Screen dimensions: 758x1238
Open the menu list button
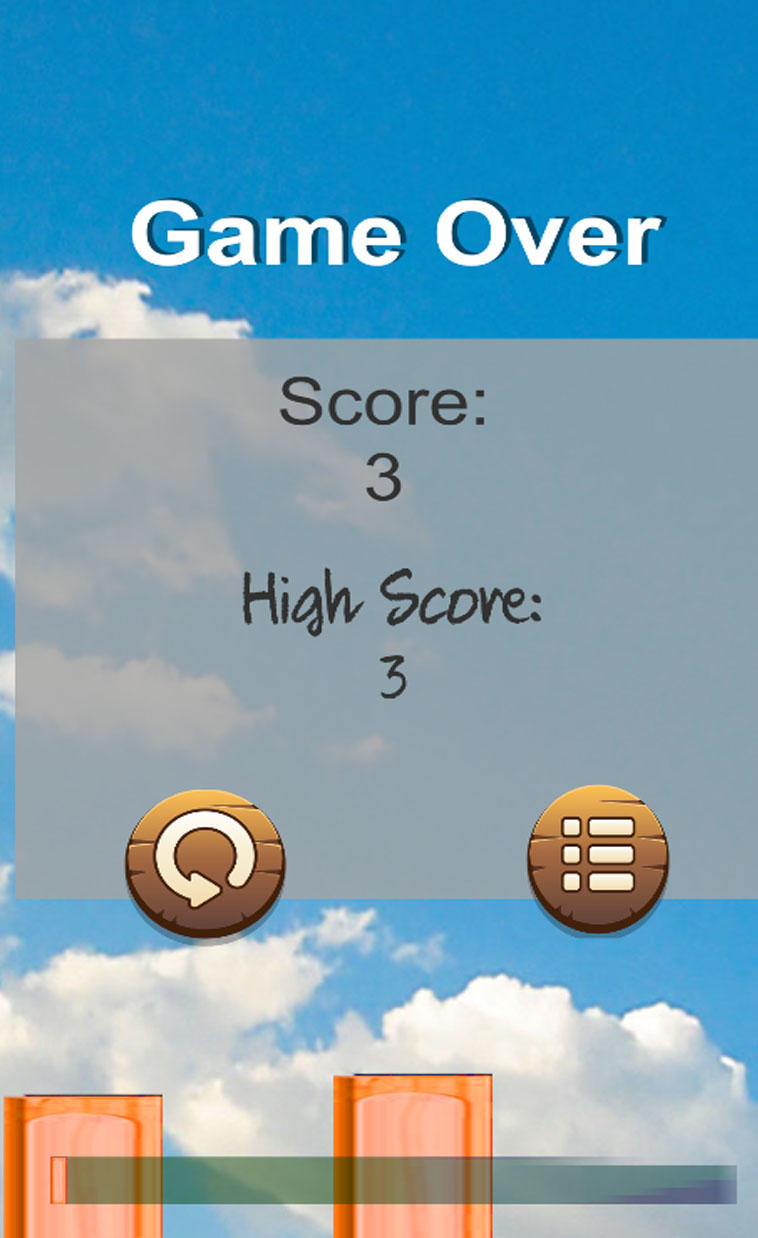tap(598, 859)
